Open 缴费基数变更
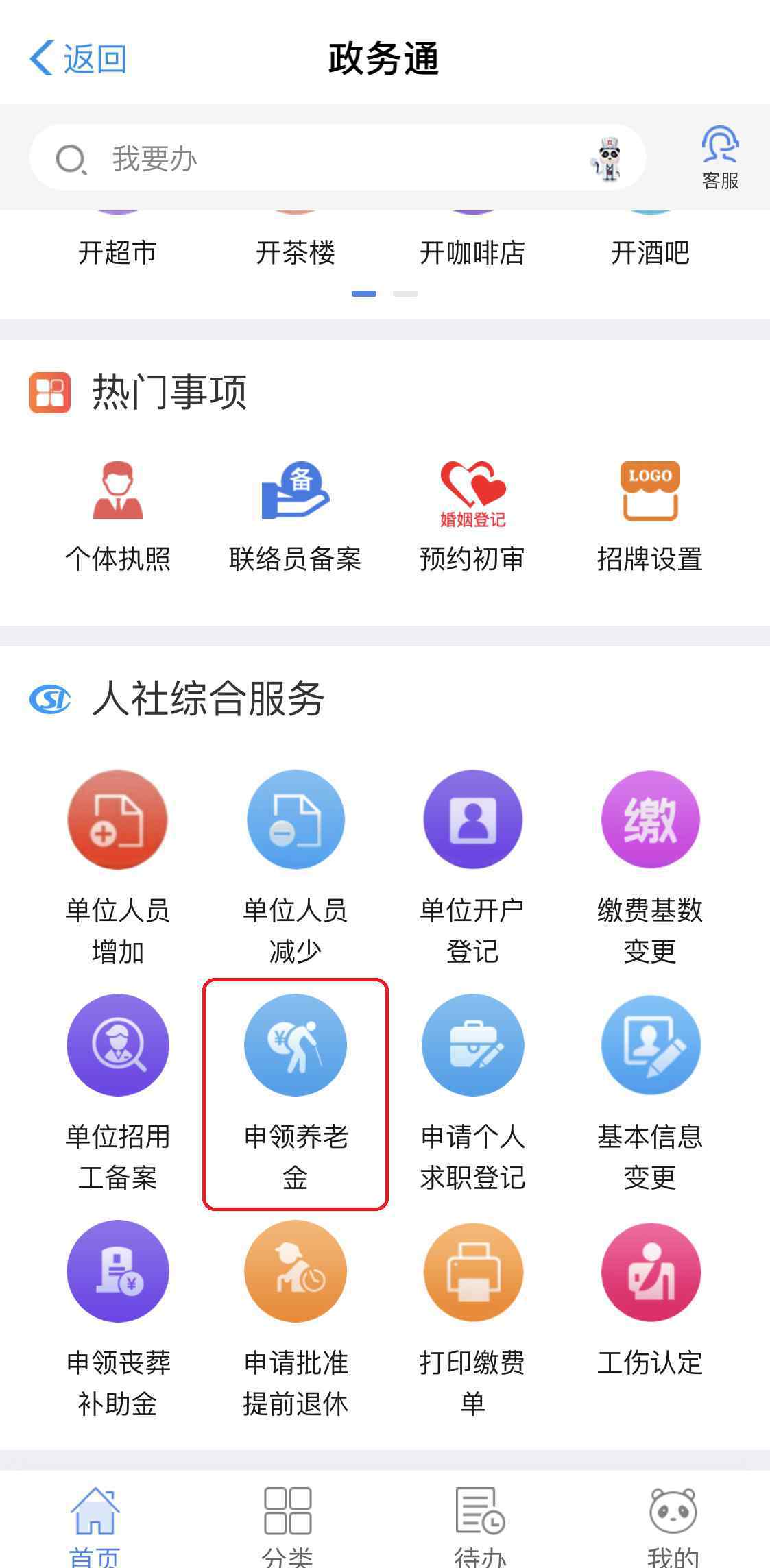Image resolution: width=770 pixels, height=1568 pixels. coord(650,868)
